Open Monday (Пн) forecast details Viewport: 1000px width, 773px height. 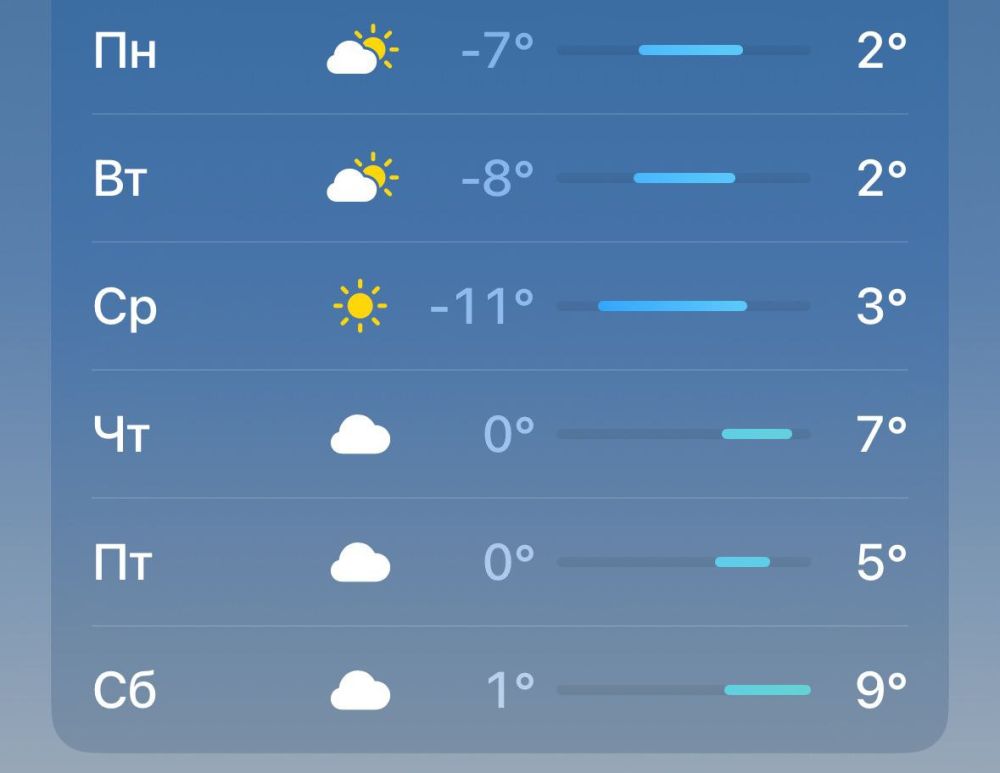click(x=500, y=50)
